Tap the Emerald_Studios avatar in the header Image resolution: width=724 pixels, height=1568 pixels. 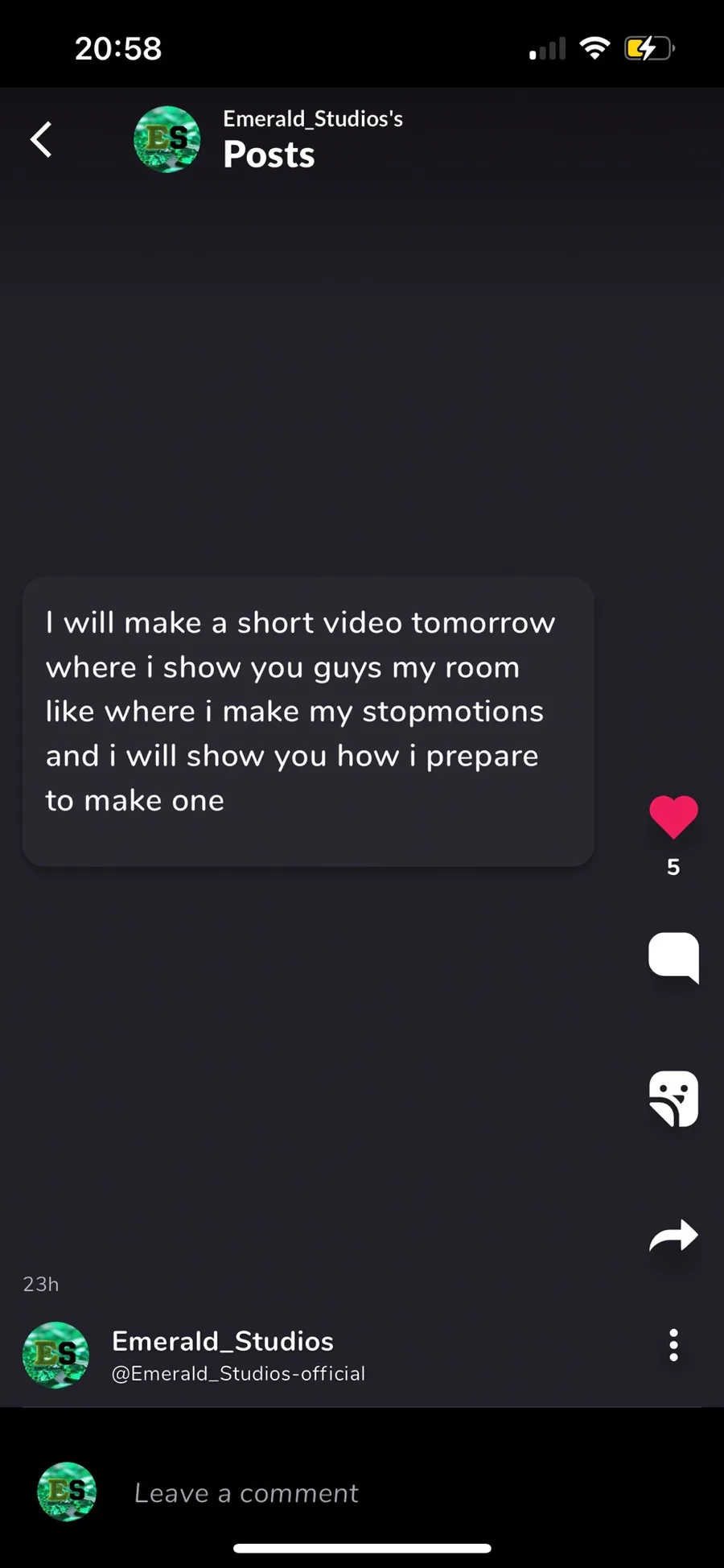(x=167, y=139)
